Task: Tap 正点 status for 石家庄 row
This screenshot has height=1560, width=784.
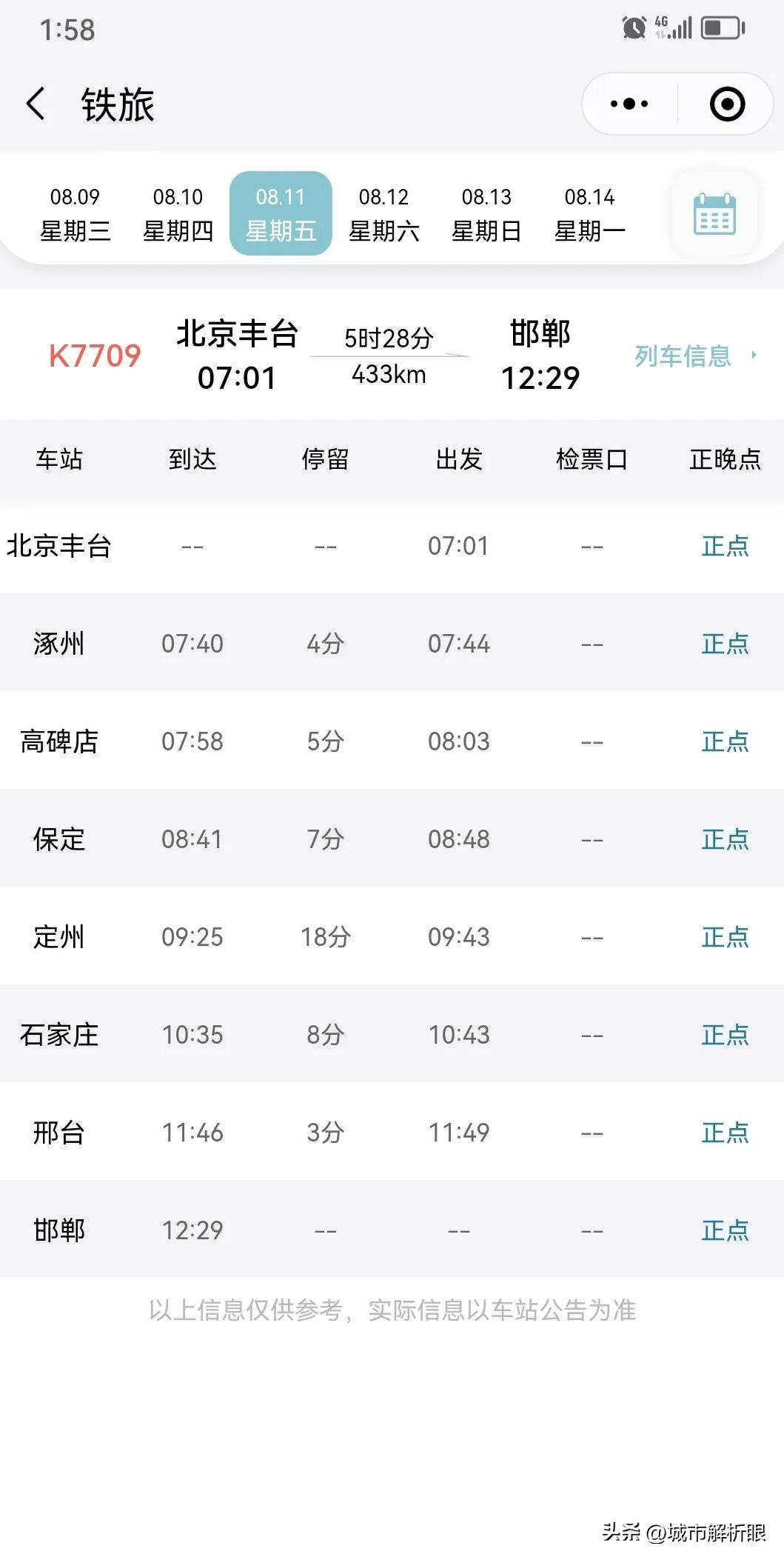Action: pos(723,1035)
